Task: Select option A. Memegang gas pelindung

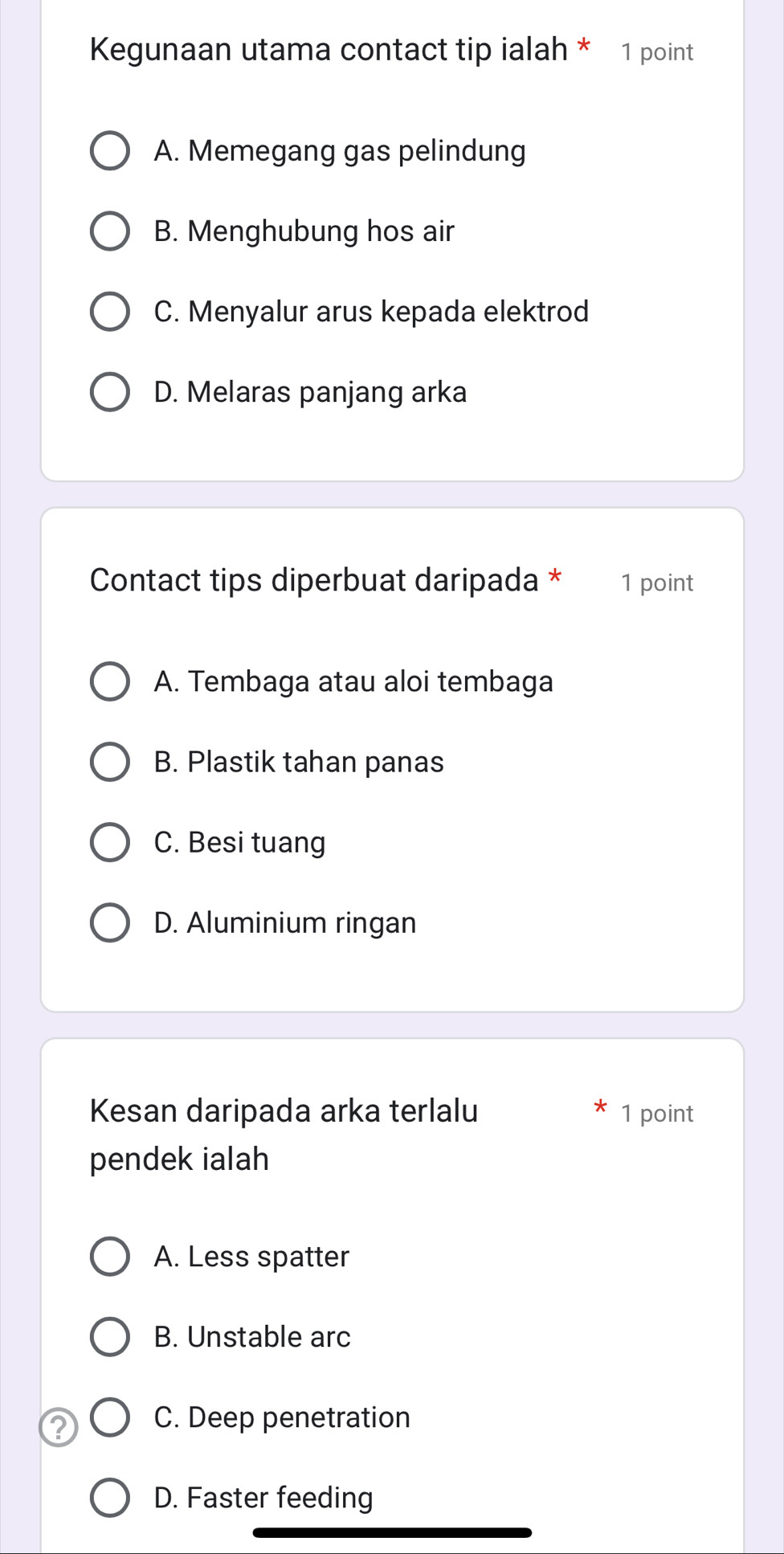Action: tap(109, 151)
